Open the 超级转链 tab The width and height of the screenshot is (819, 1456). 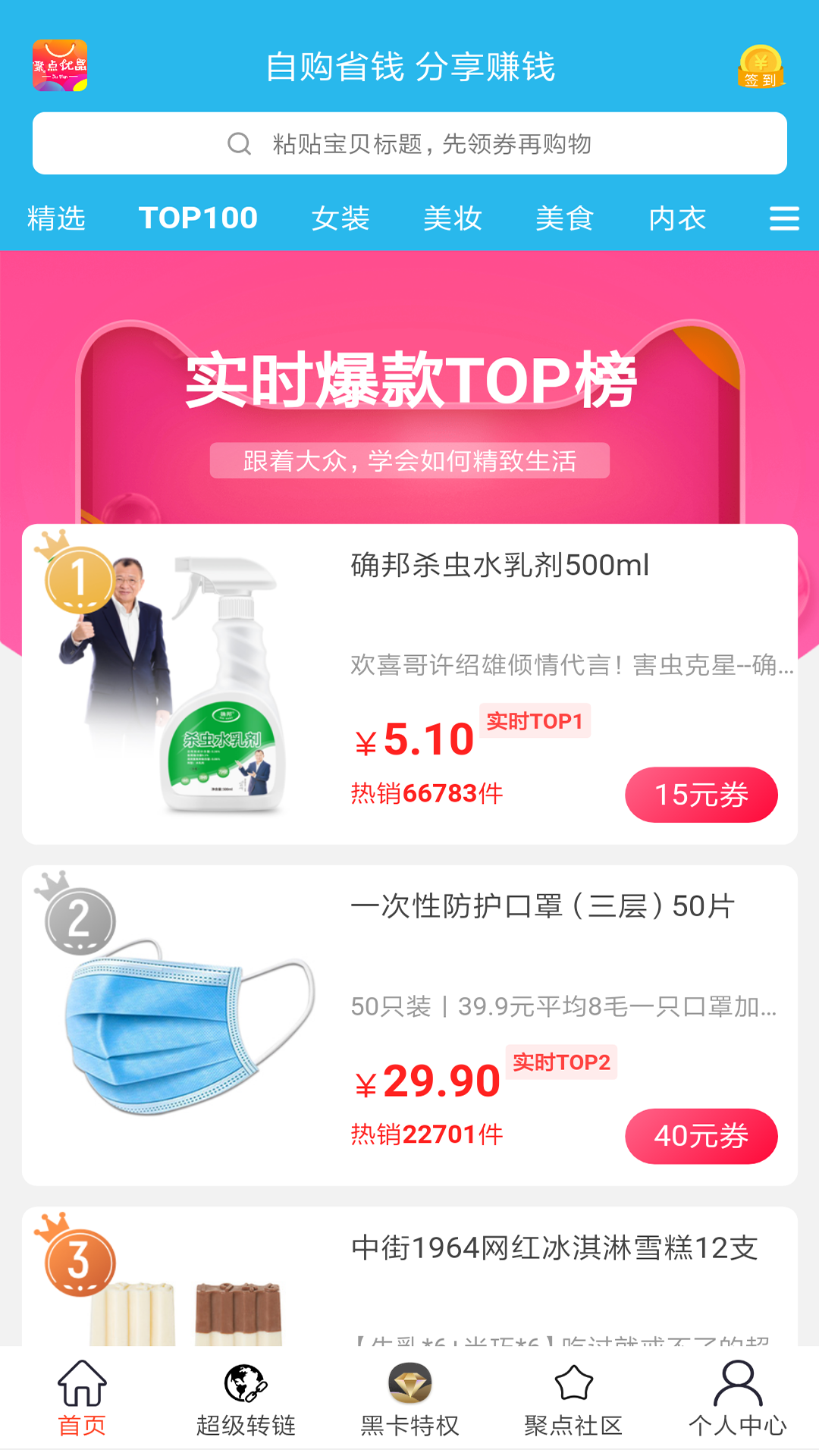pyautogui.click(x=246, y=1400)
